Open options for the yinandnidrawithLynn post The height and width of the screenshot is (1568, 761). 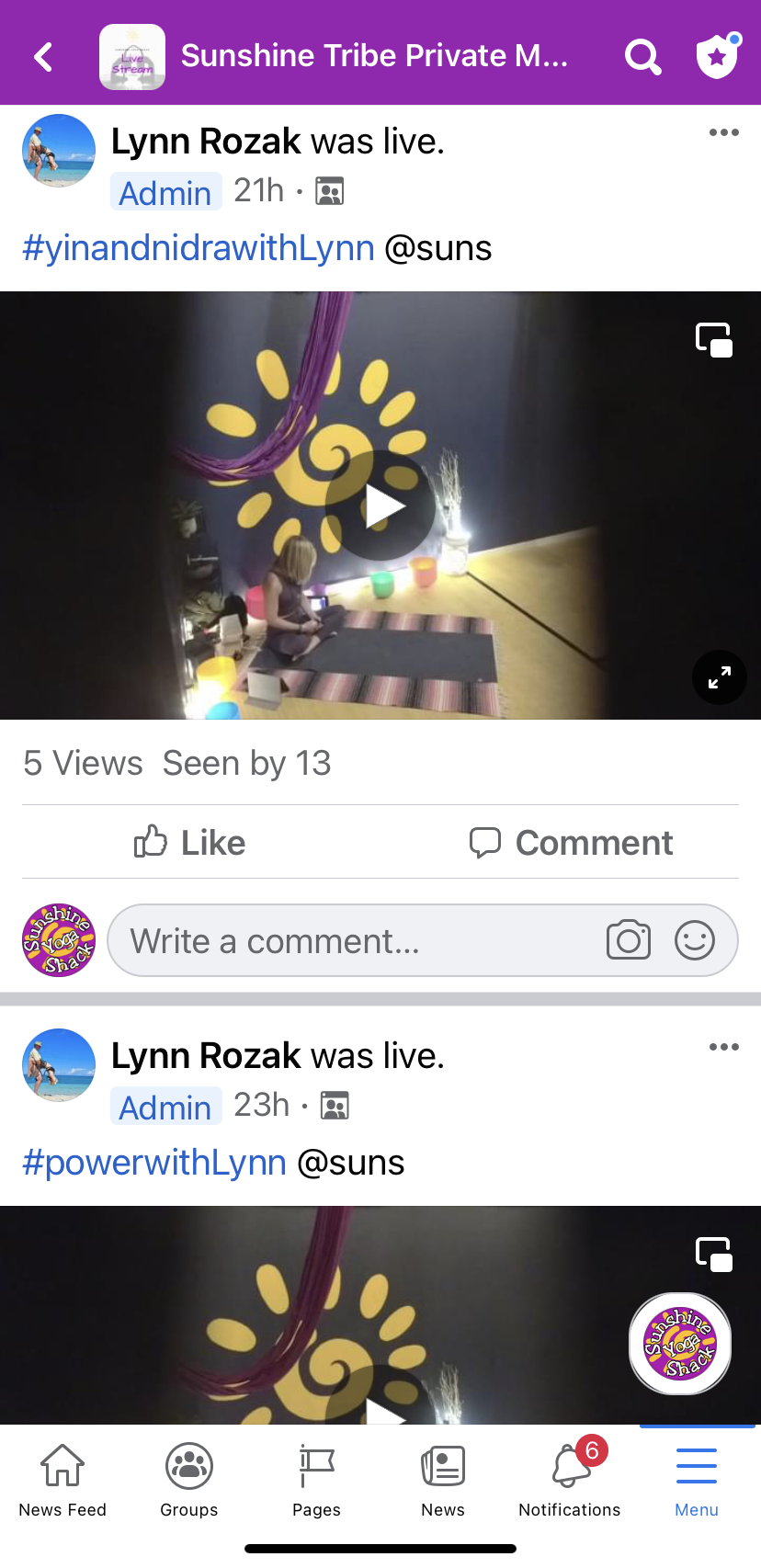(723, 132)
